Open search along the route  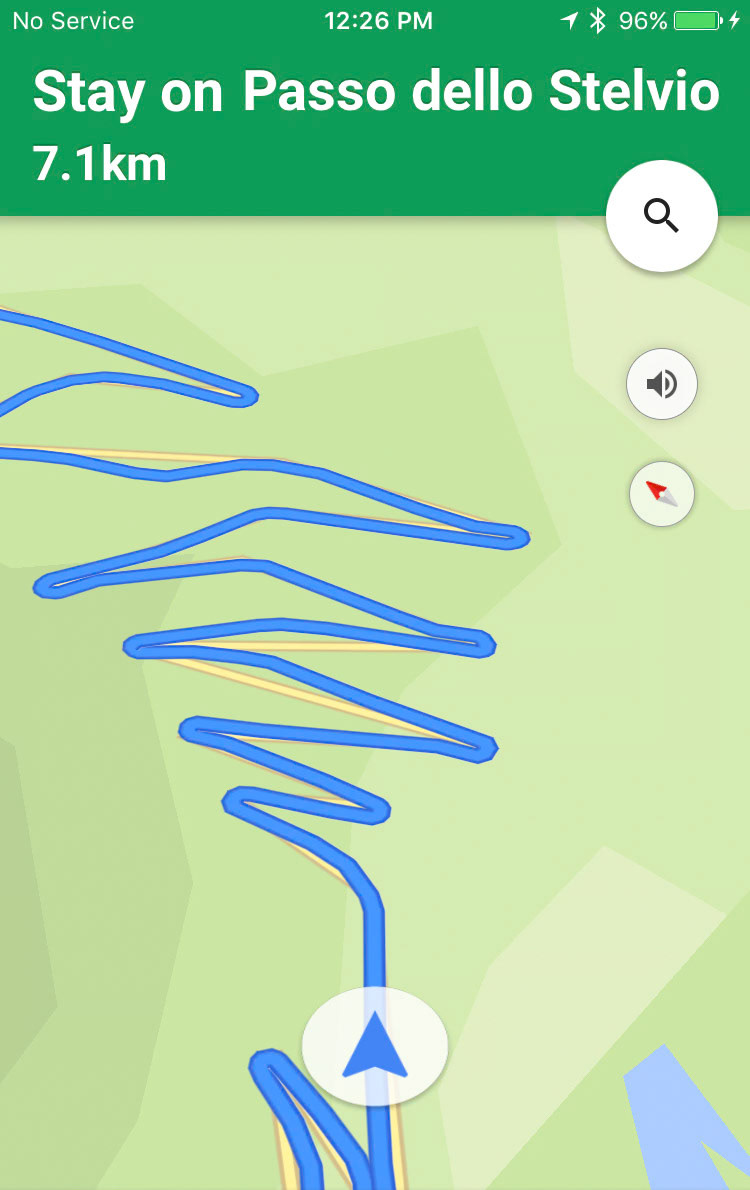tap(661, 216)
